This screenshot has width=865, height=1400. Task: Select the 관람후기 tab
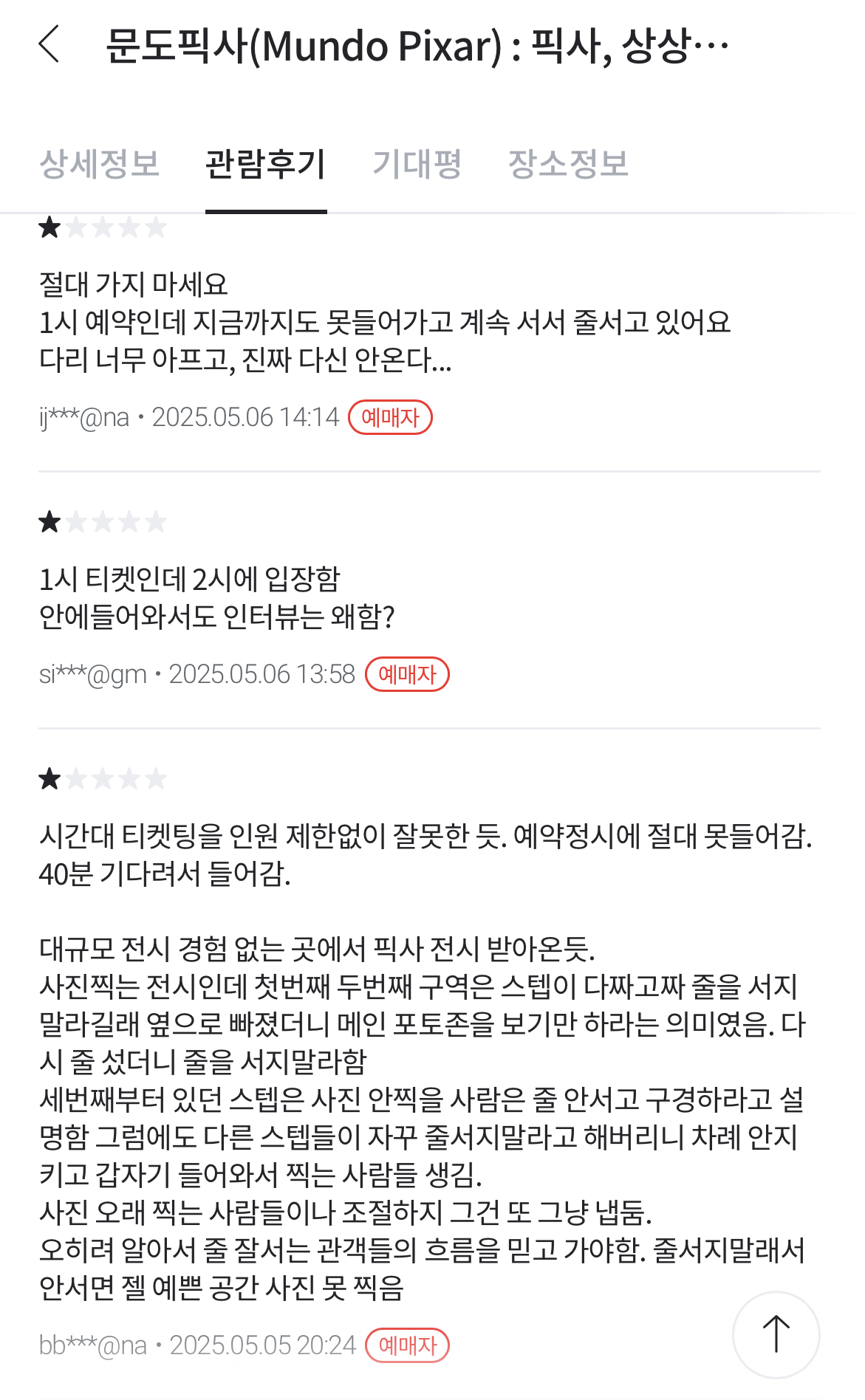tap(266, 163)
